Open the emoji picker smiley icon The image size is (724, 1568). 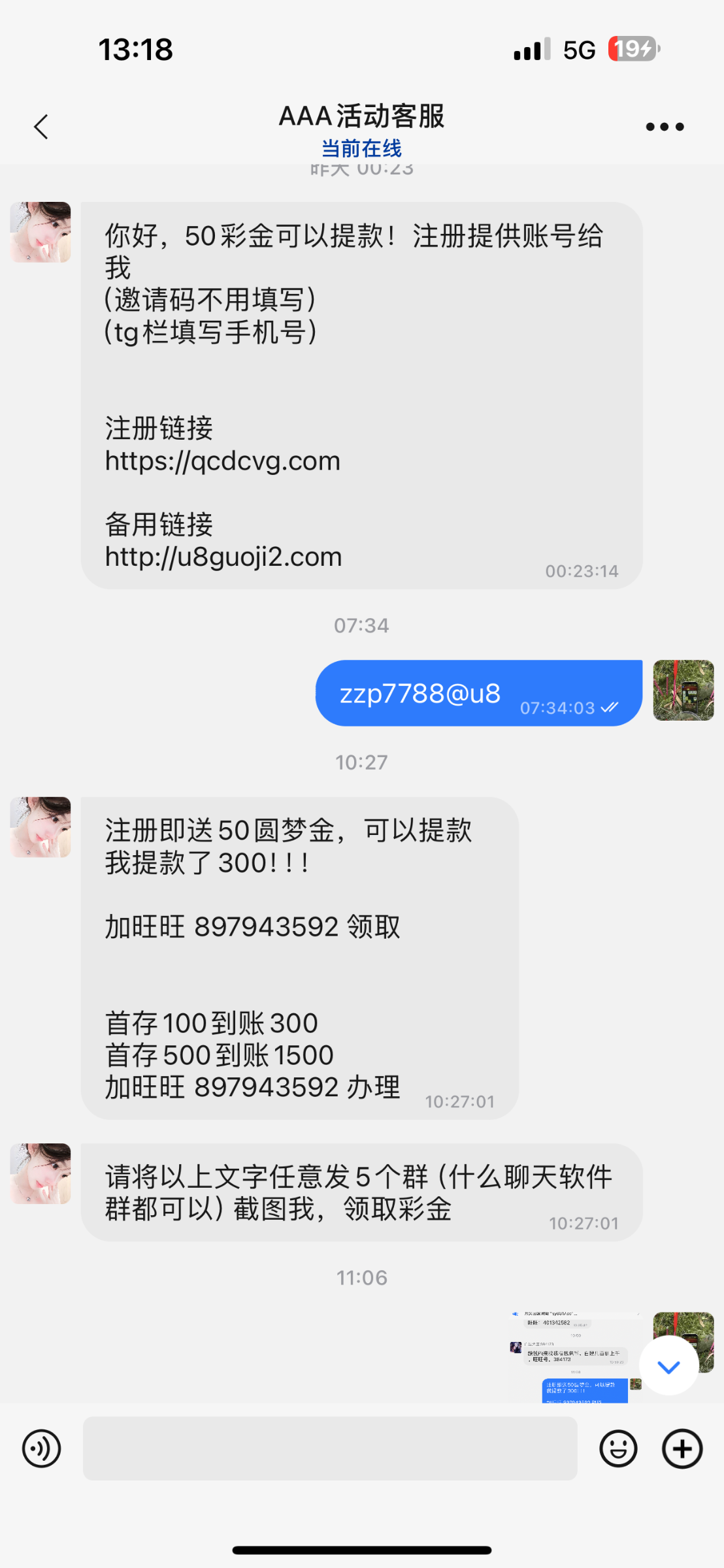617,1448
